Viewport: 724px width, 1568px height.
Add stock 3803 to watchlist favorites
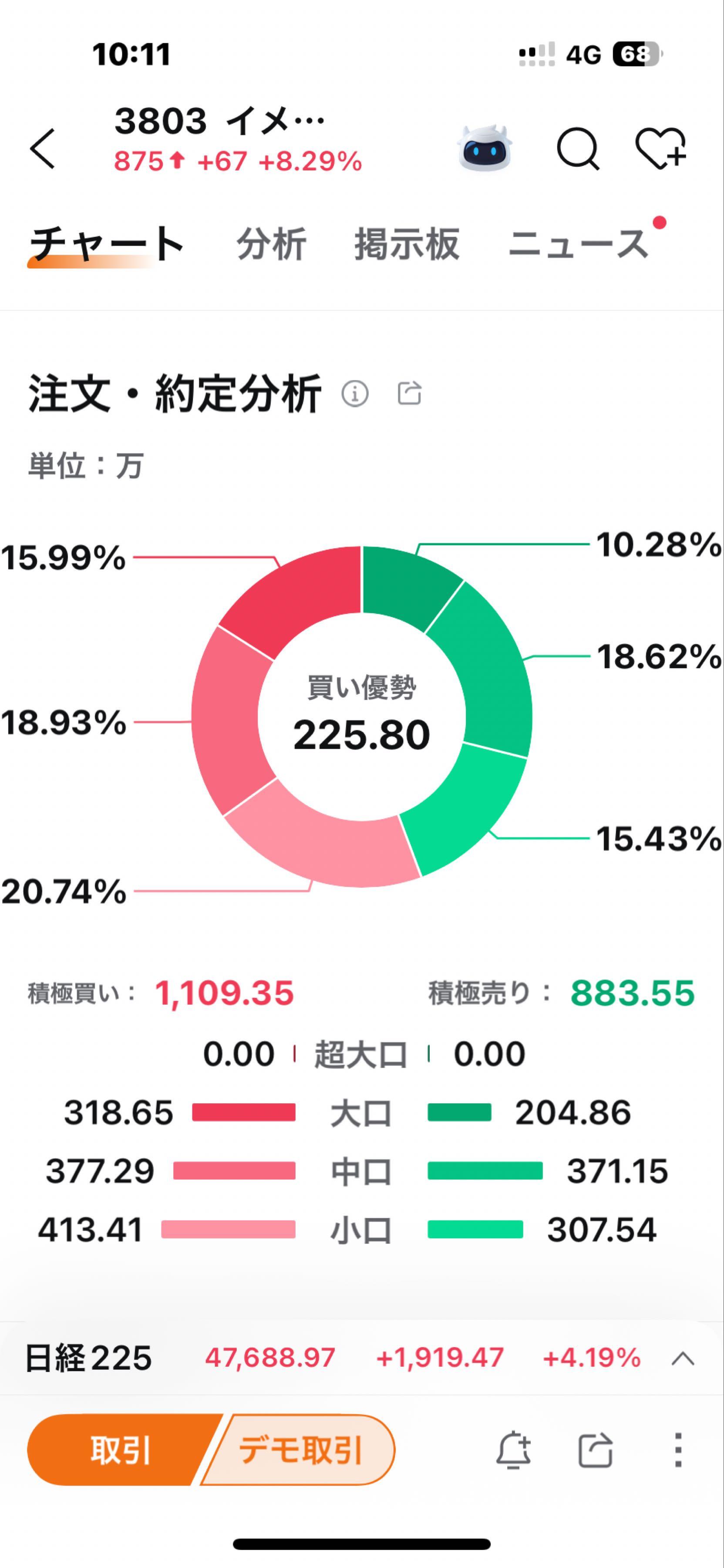[x=661, y=148]
